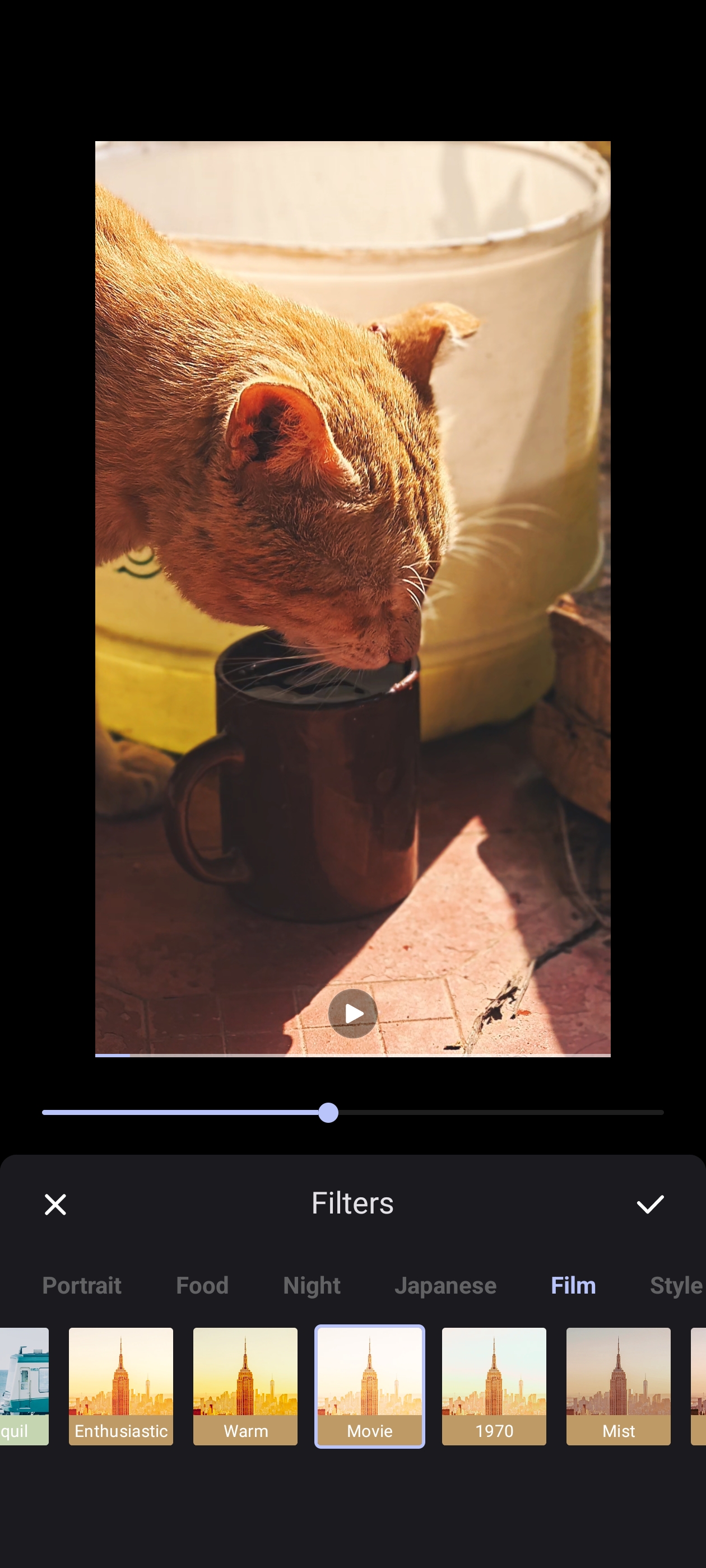Viewport: 706px width, 1568px height.
Task: Switch to the Portrait filter category
Action: point(82,1285)
